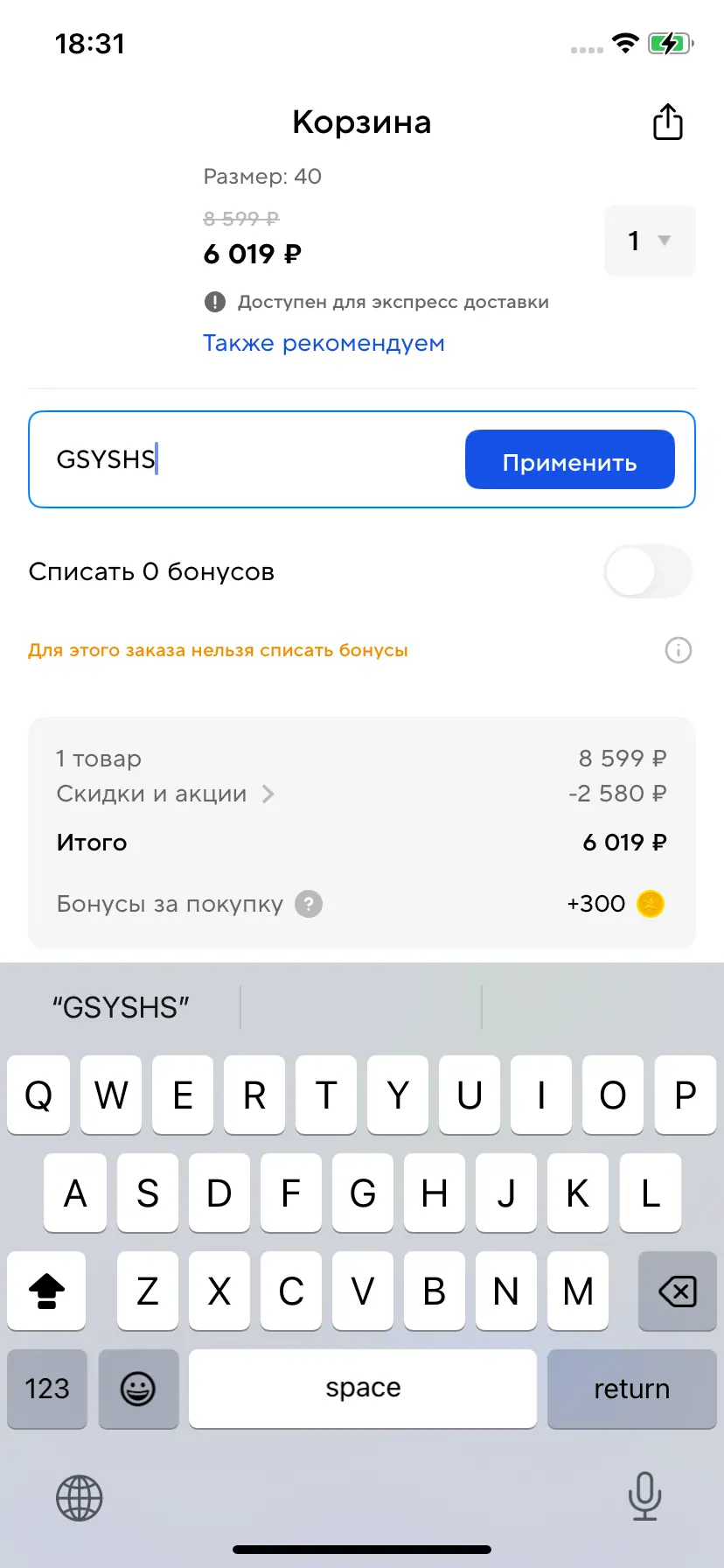Open the quantity dropdown showing 1

coord(650,241)
